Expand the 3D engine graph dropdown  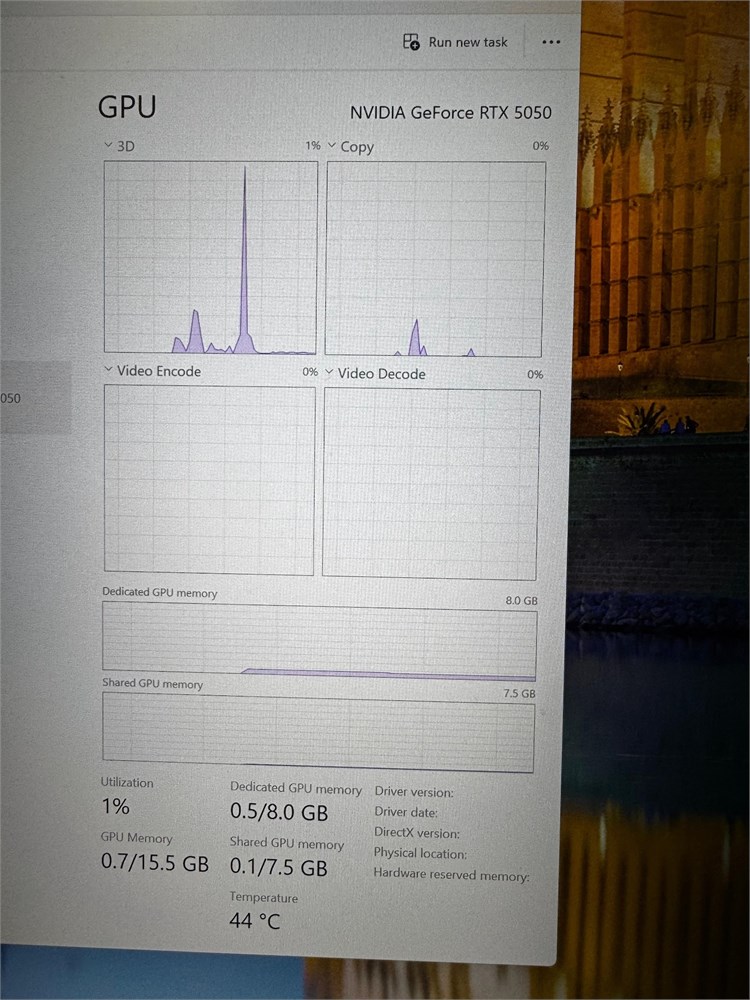[x=119, y=146]
